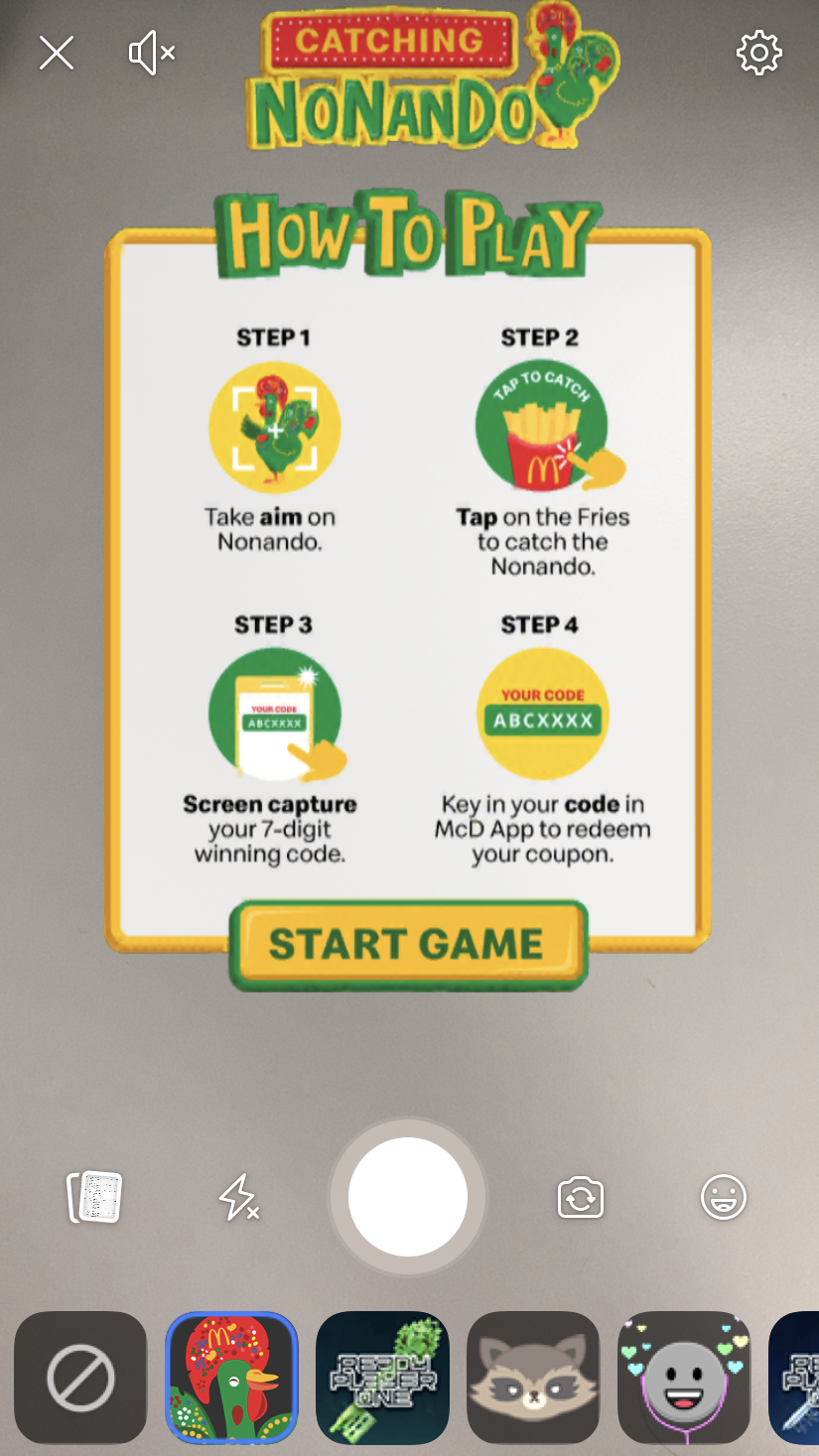Close the camera screen

[57, 53]
